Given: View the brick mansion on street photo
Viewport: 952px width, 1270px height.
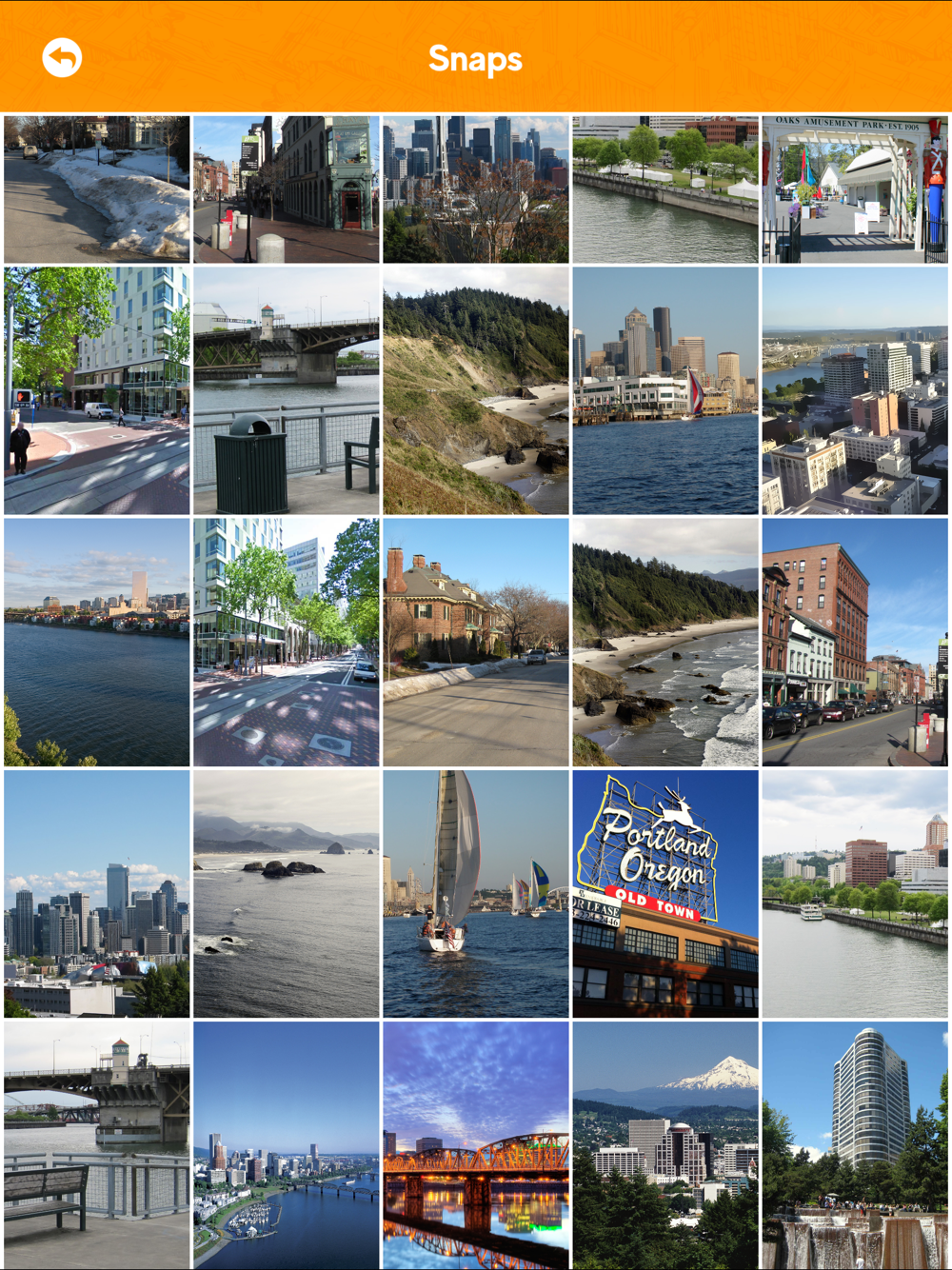Looking at the screenshot, I should [x=476, y=643].
